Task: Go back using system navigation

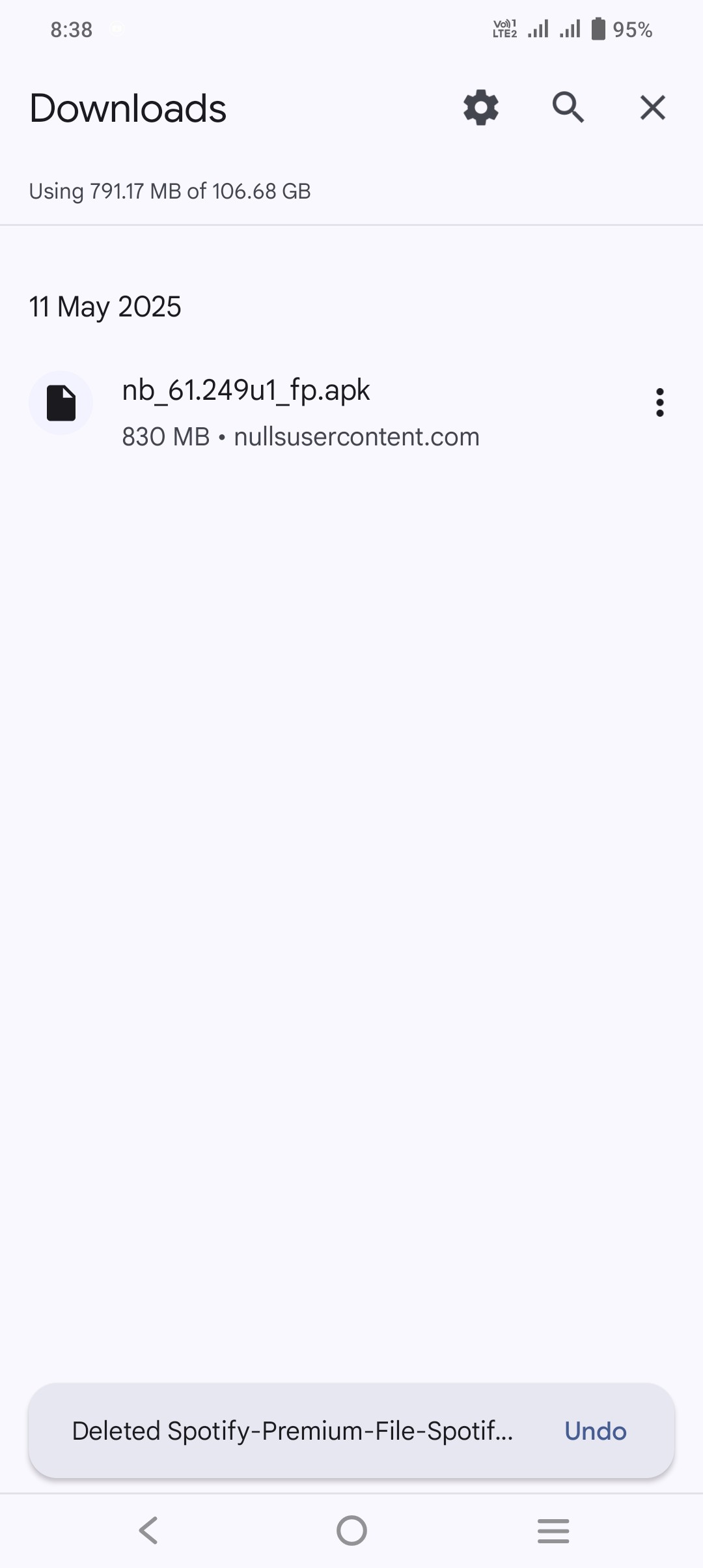Action: click(149, 1530)
